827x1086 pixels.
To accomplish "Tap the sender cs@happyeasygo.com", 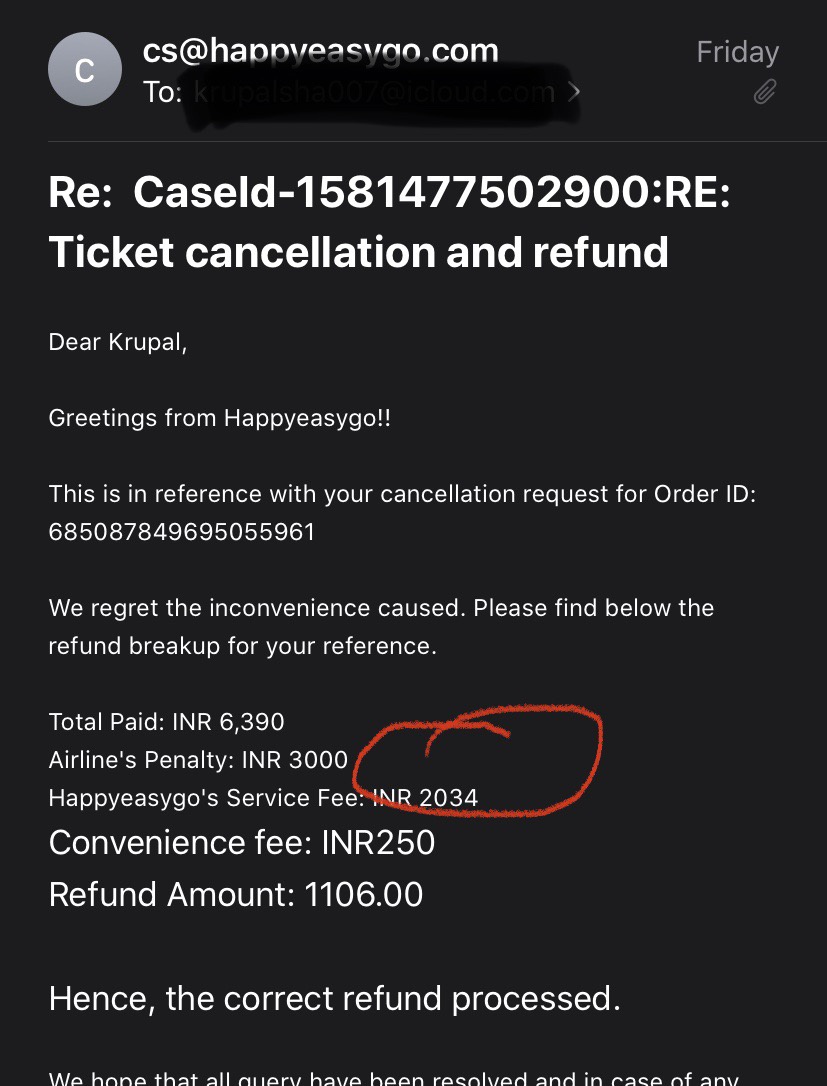I will coord(321,51).
